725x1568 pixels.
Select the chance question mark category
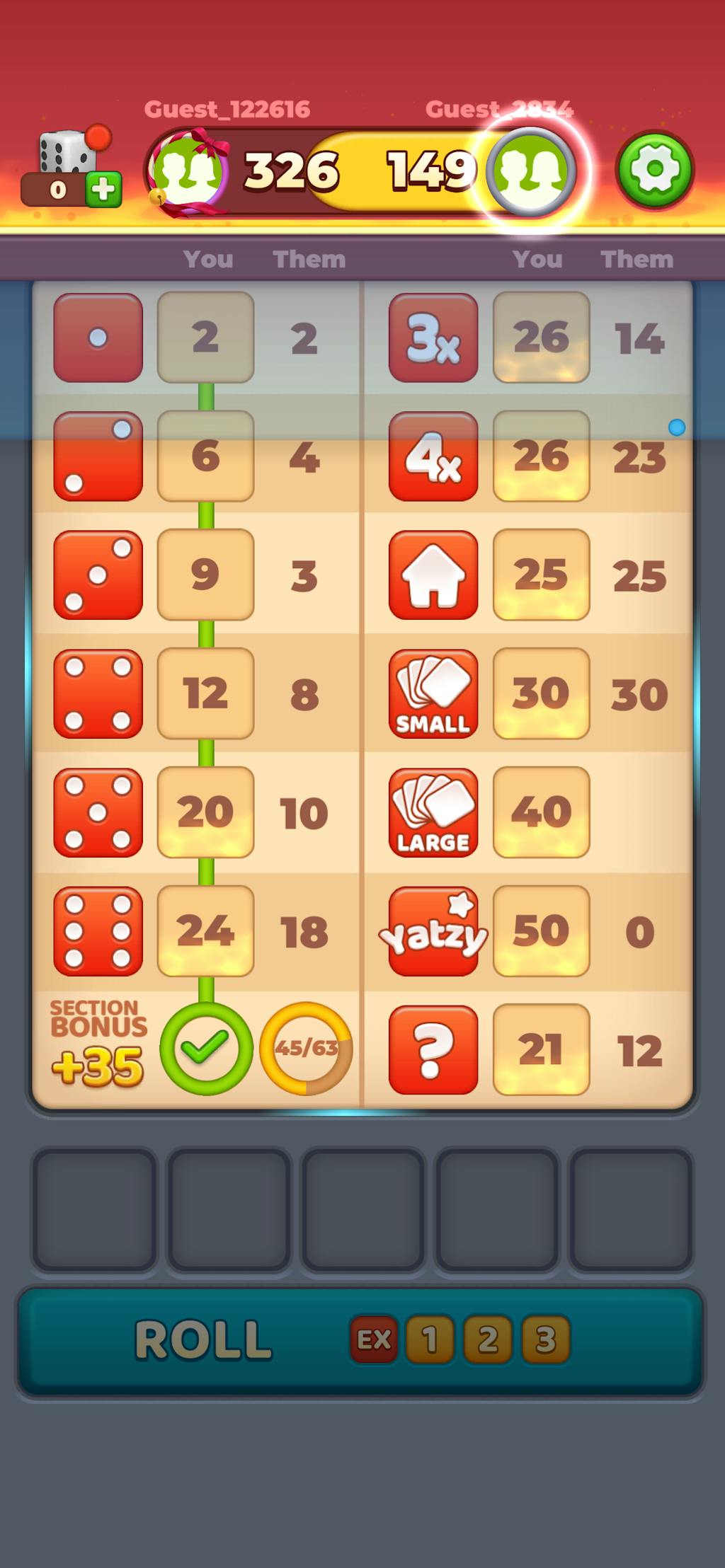pos(433,1050)
